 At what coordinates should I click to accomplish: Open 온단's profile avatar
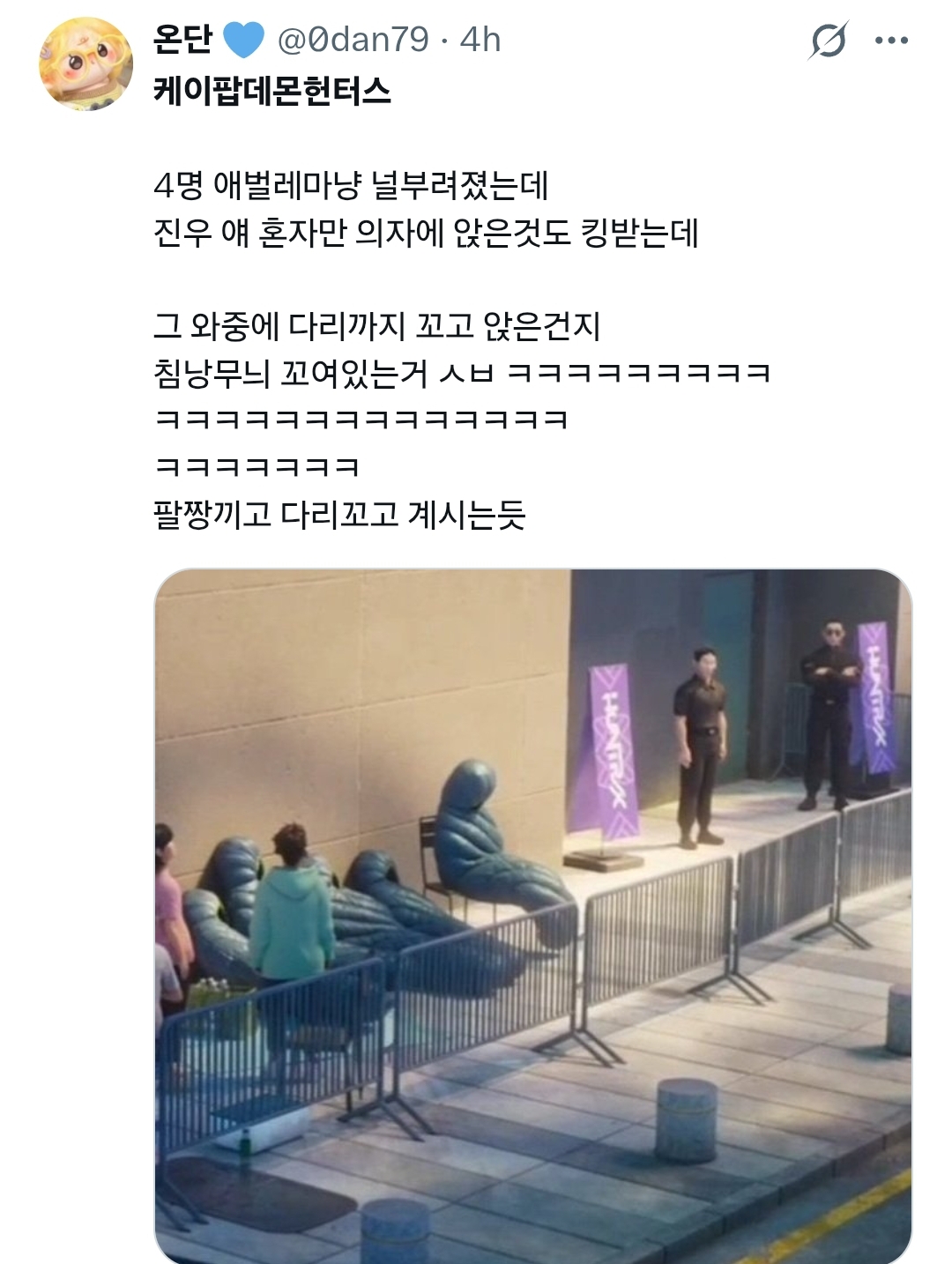[86, 63]
